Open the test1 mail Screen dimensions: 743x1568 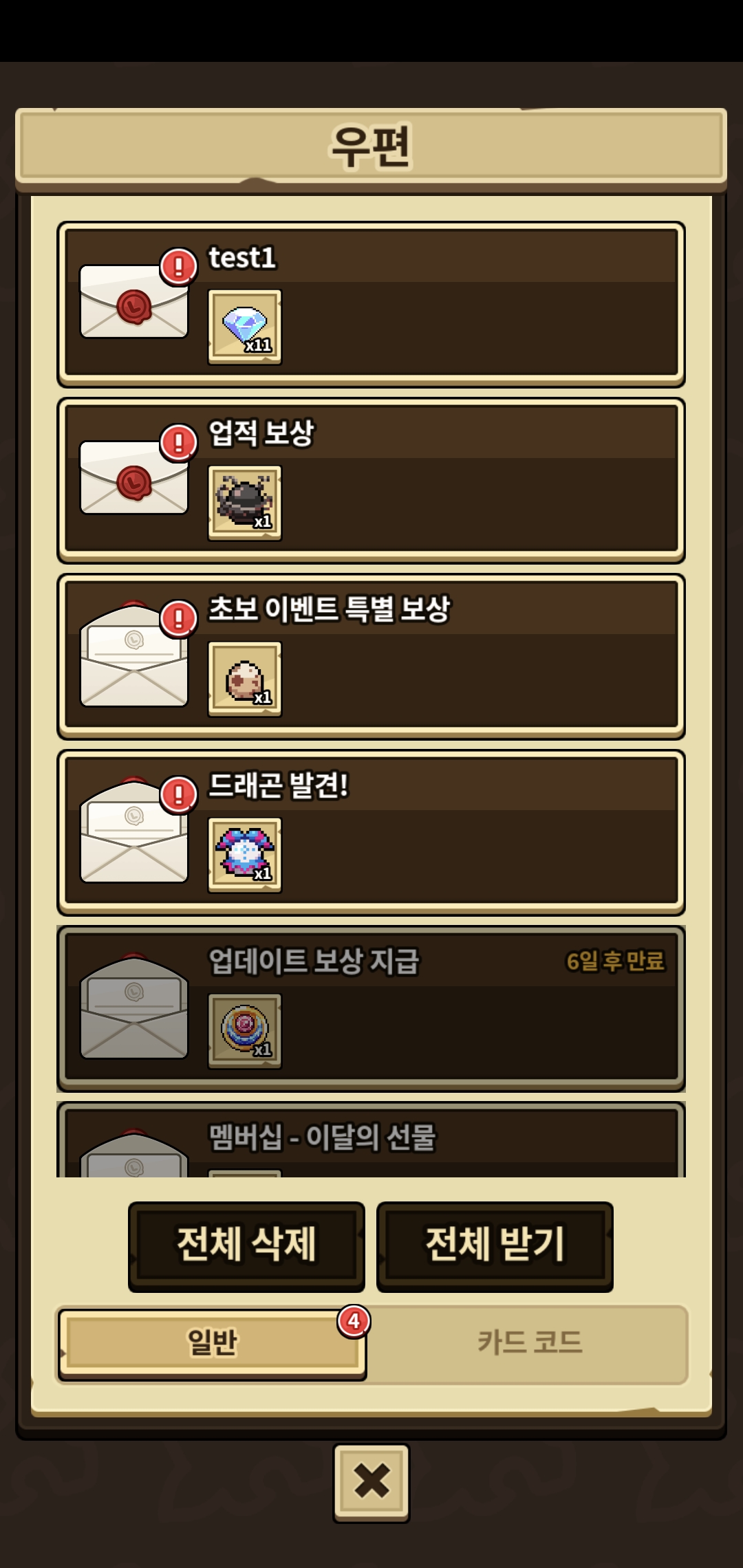371,304
